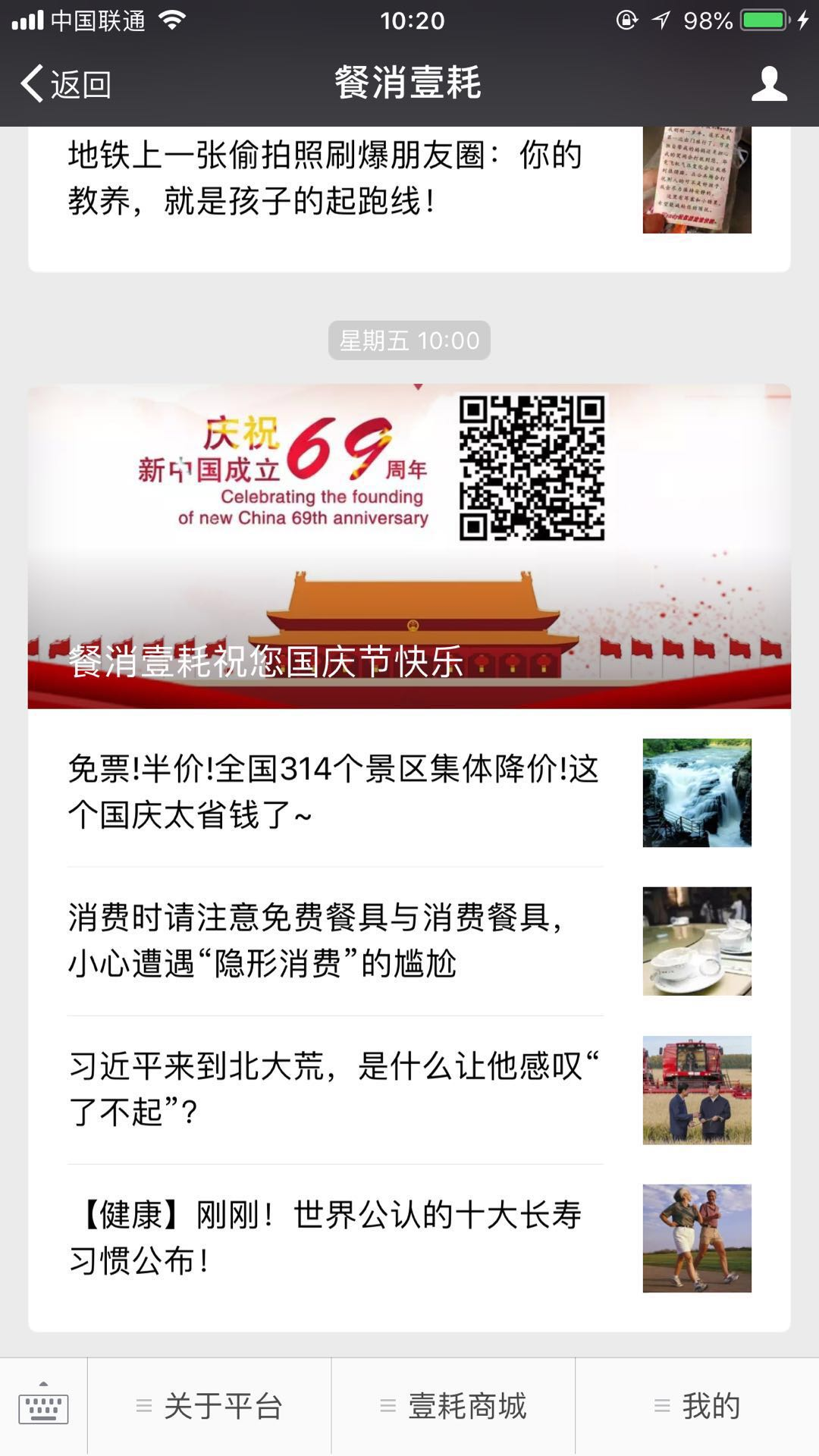Viewport: 819px width, 1456px height.
Task: Open the account profile icon
Action: (769, 83)
